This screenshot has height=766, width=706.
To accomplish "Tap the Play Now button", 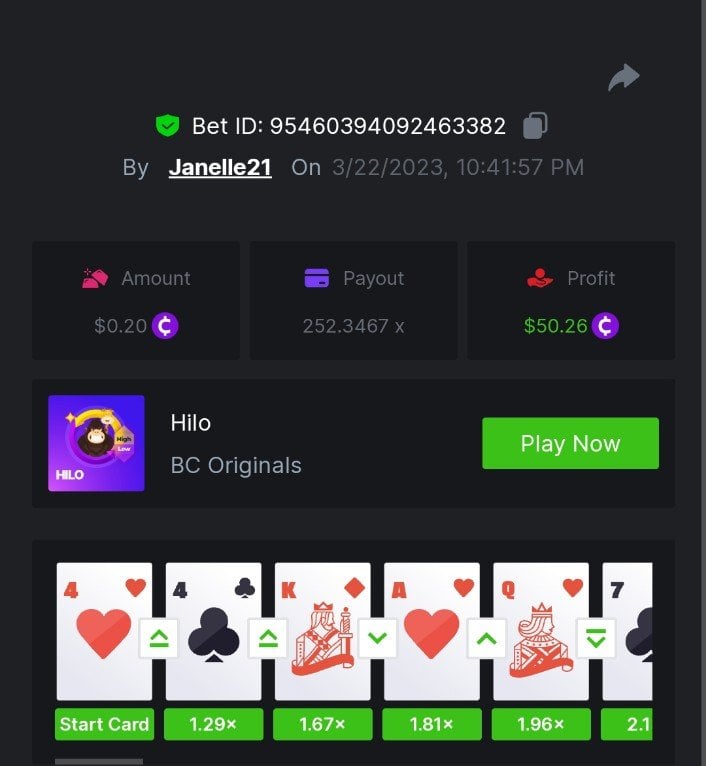I will click(x=570, y=443).
